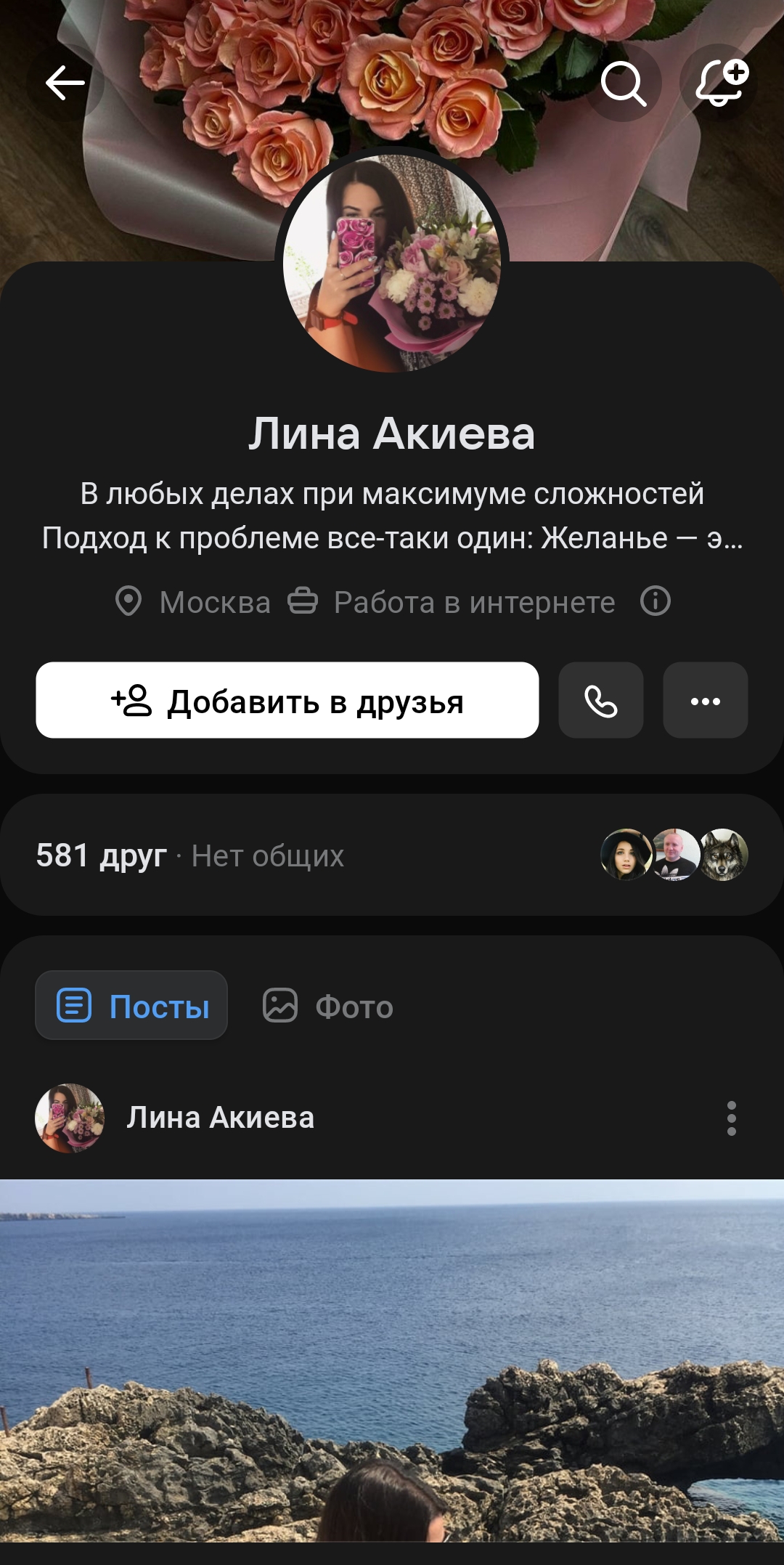Open detailed info via the (i) icon
The height and width of the screenshot is (1565, 784).
[x=655, y=601]
